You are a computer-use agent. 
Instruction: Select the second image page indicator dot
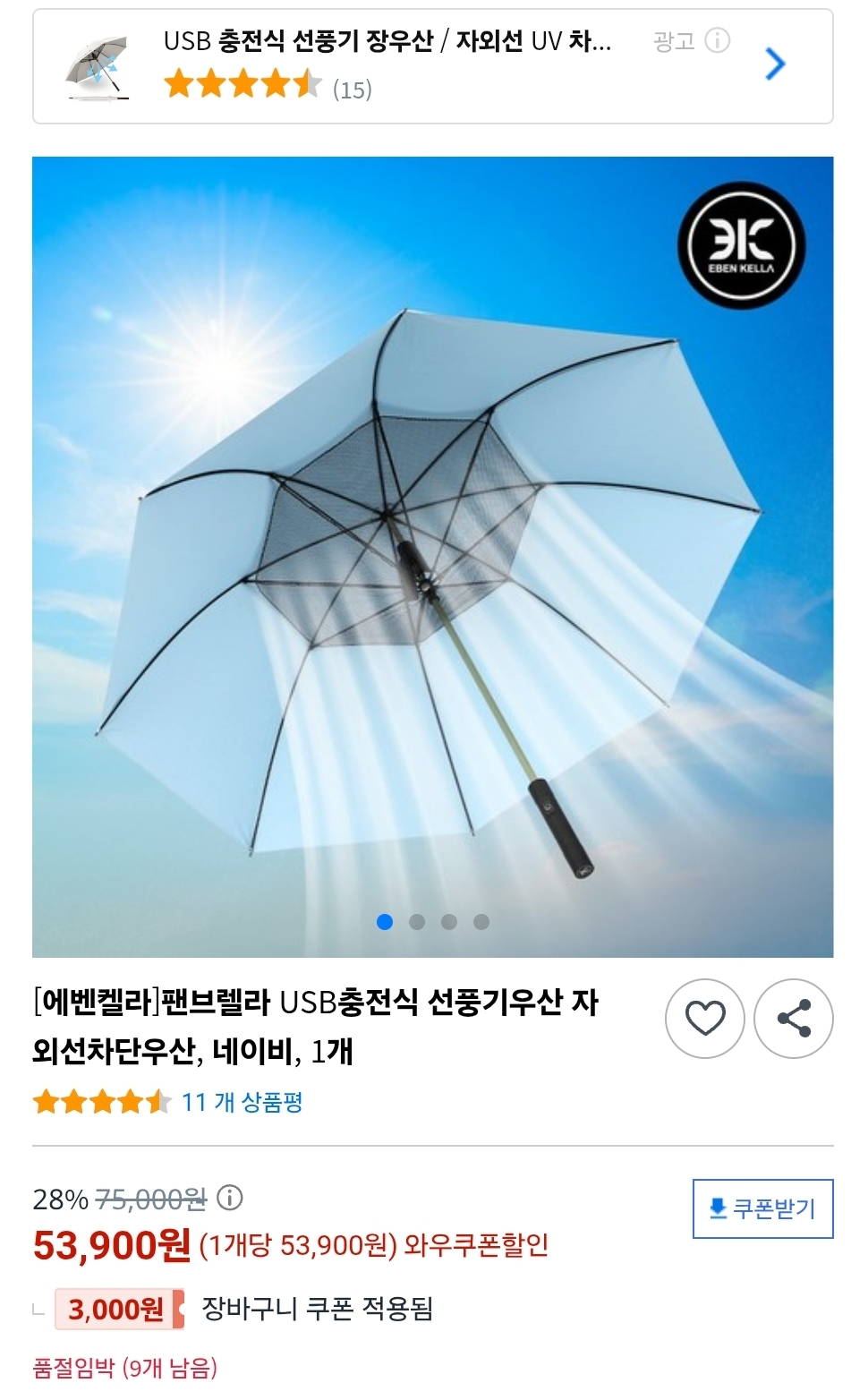click(417, 922)
